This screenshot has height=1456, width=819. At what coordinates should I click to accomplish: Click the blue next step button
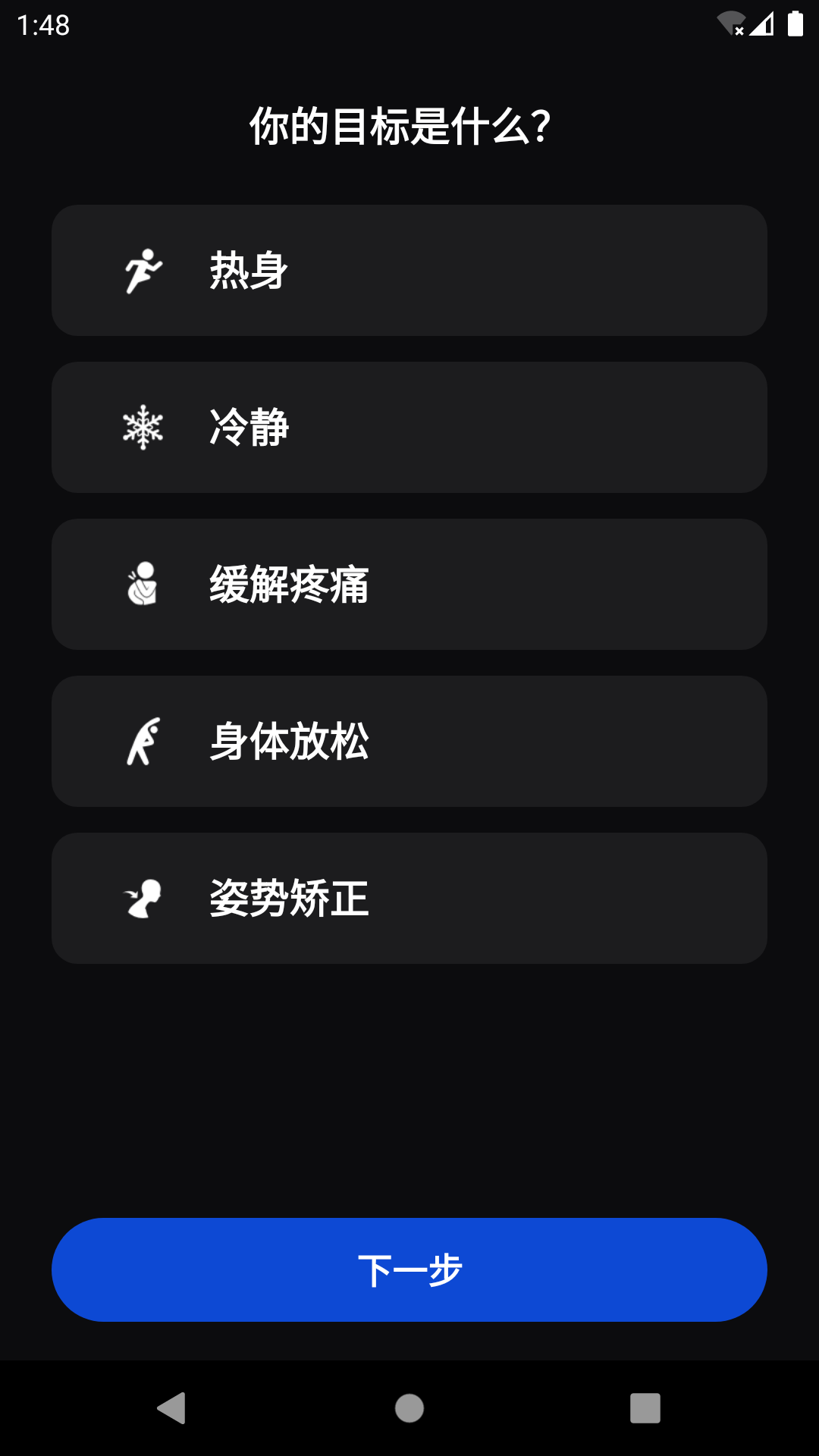coord(409,1269)
